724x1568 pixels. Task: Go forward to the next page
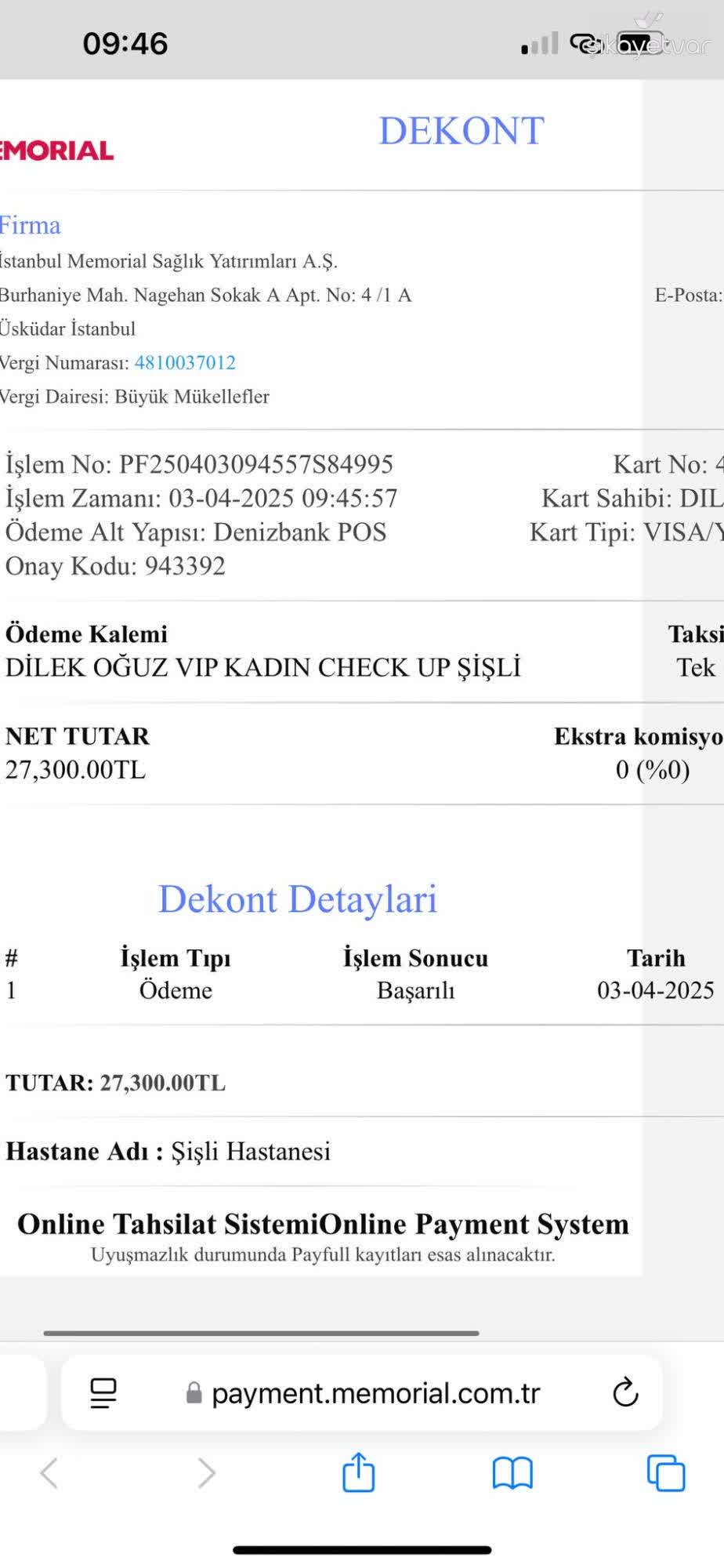click(206, 1473)
